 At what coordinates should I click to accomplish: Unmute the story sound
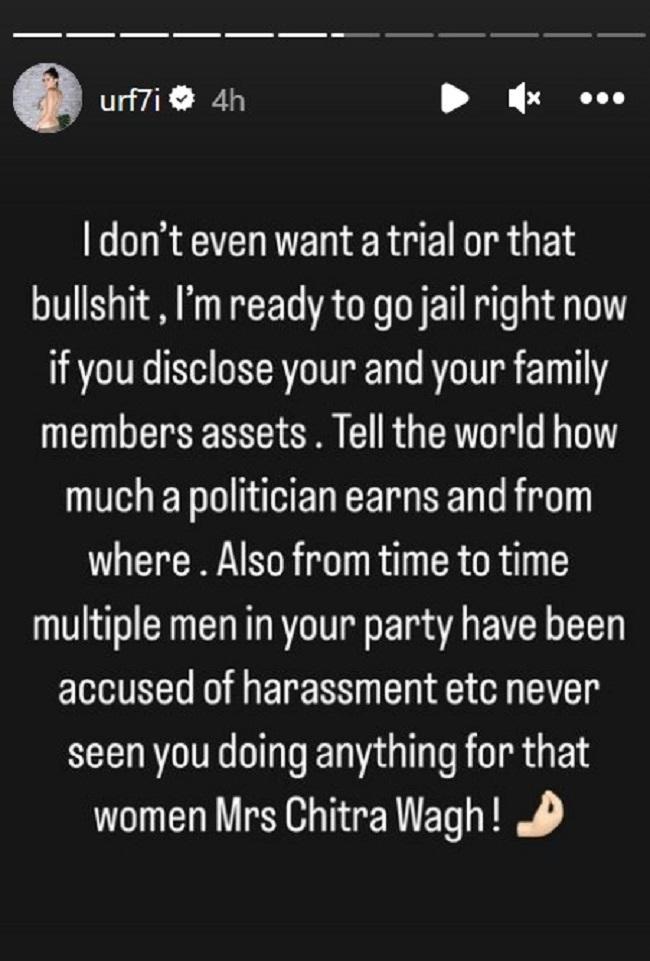(x=524, y=98)
